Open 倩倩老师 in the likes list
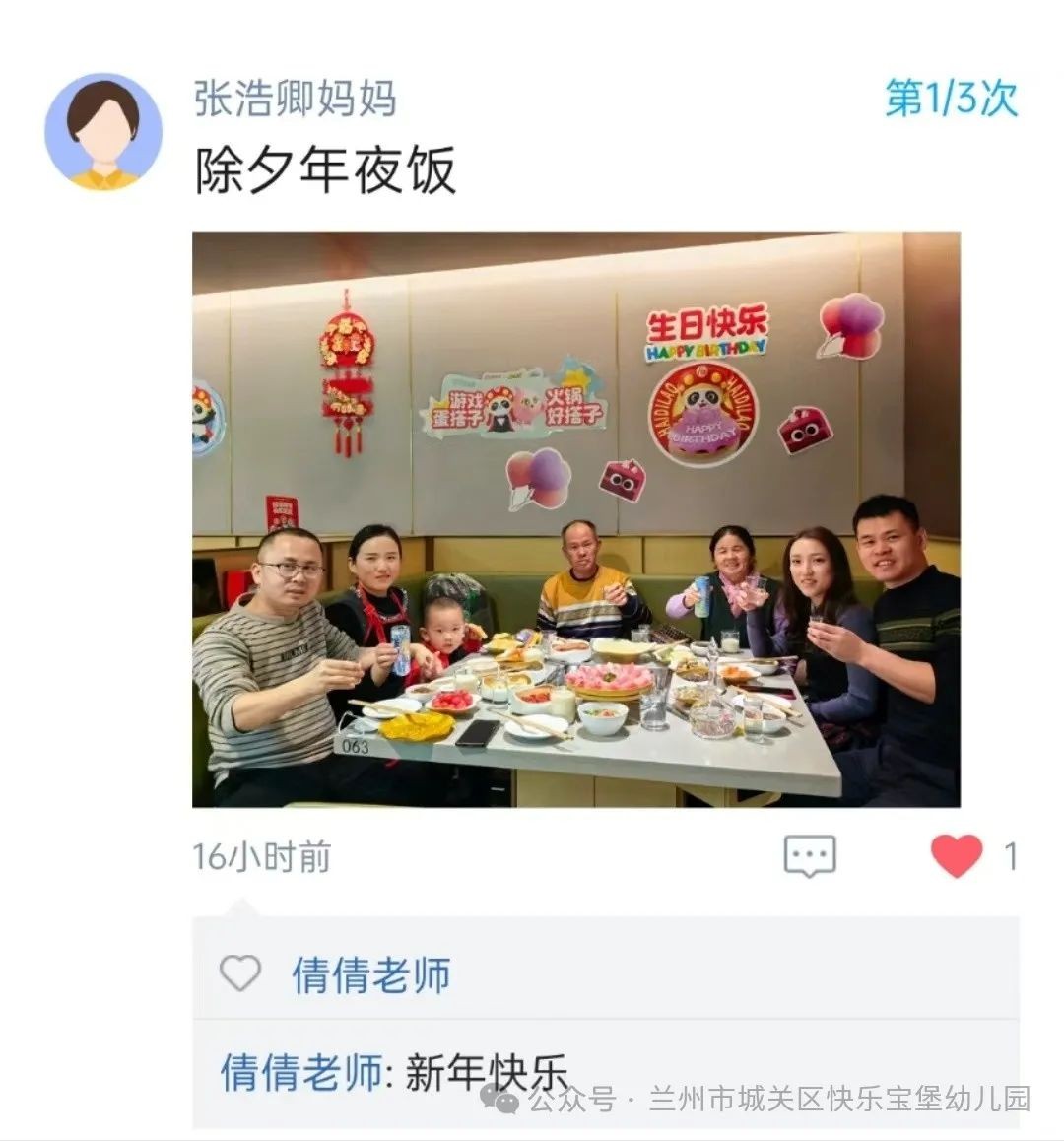 coord(370,974)
